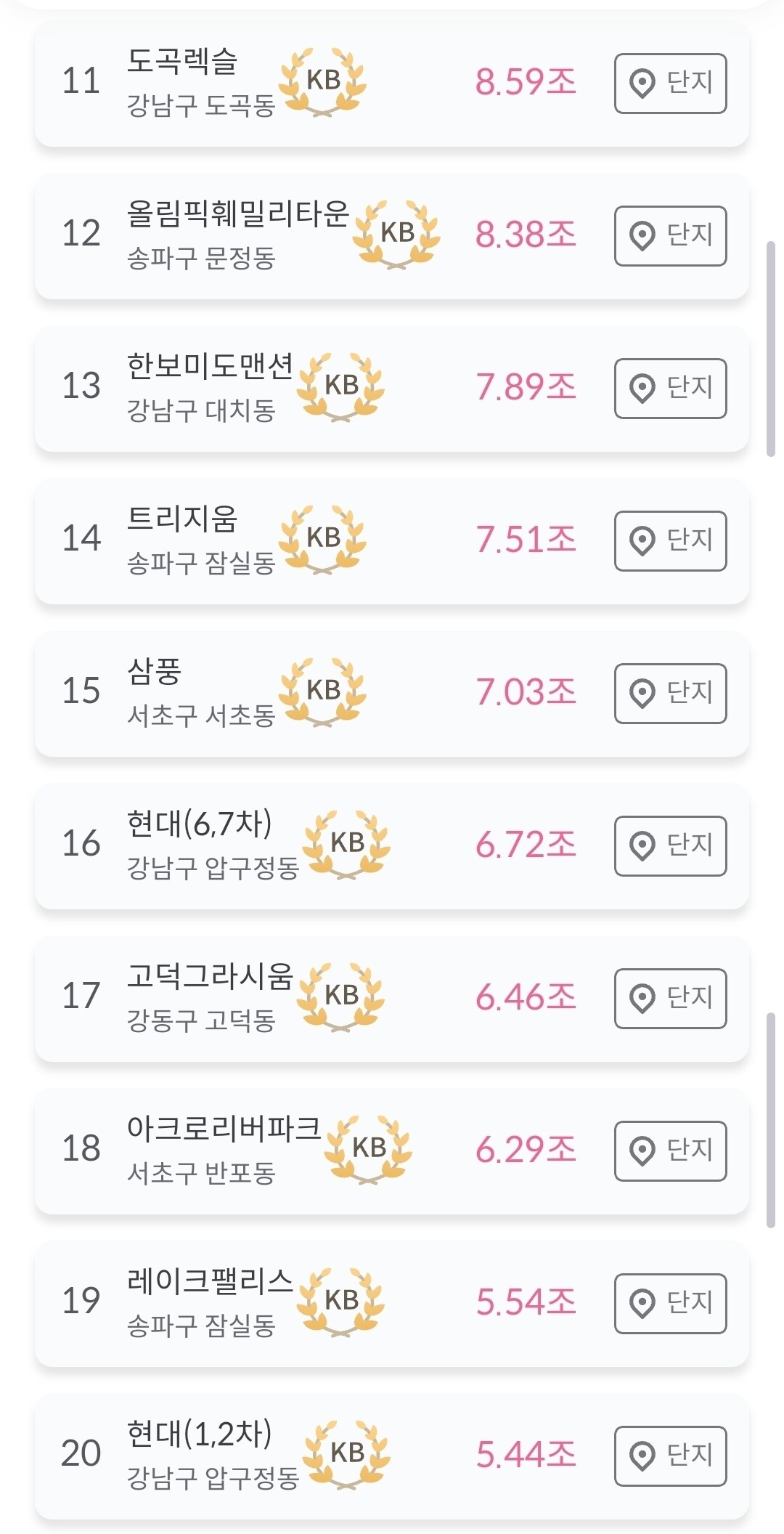Open 트리지움 complex via 단지 button

(670, 541)
